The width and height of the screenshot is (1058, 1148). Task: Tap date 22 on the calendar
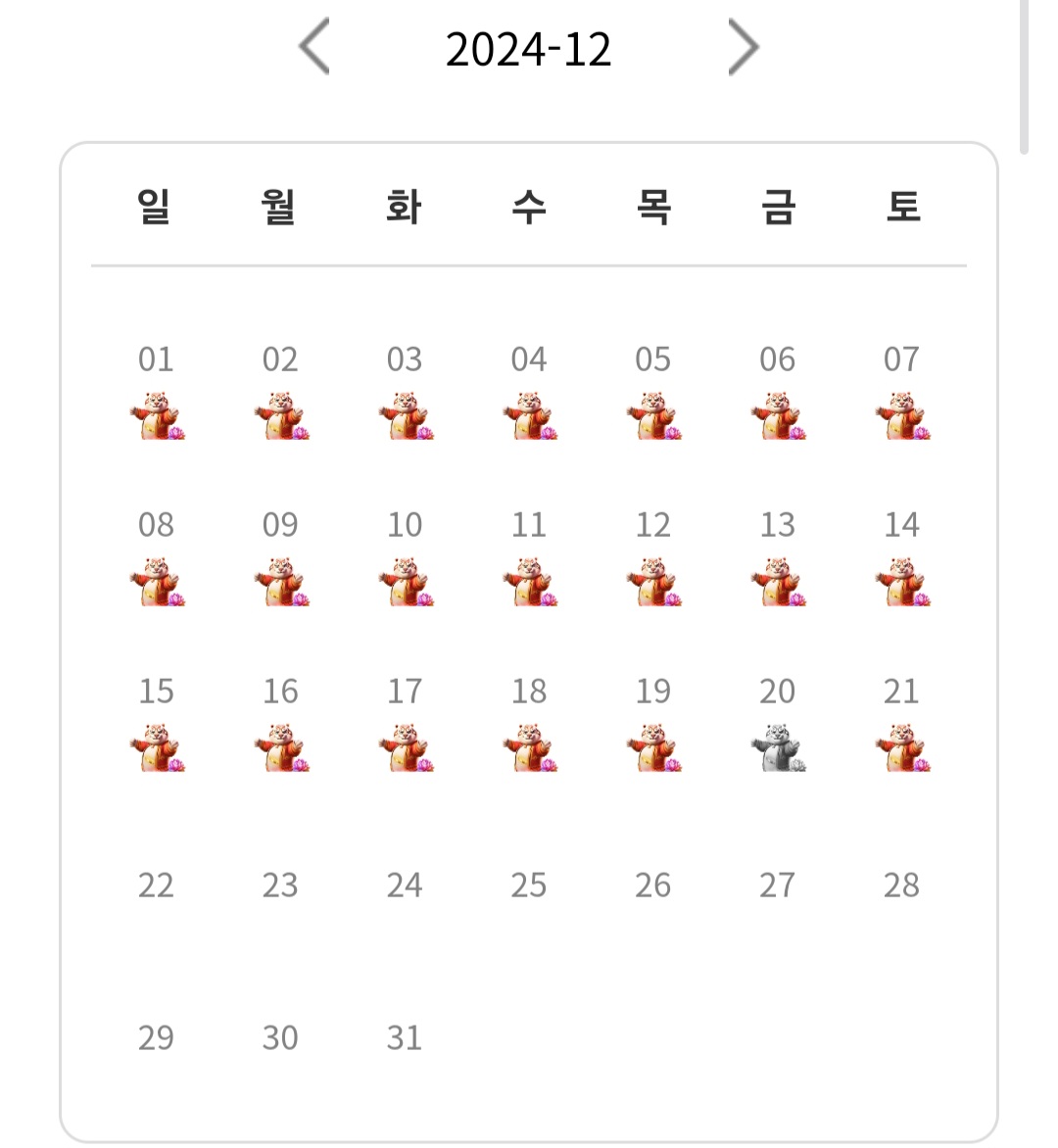157,885
